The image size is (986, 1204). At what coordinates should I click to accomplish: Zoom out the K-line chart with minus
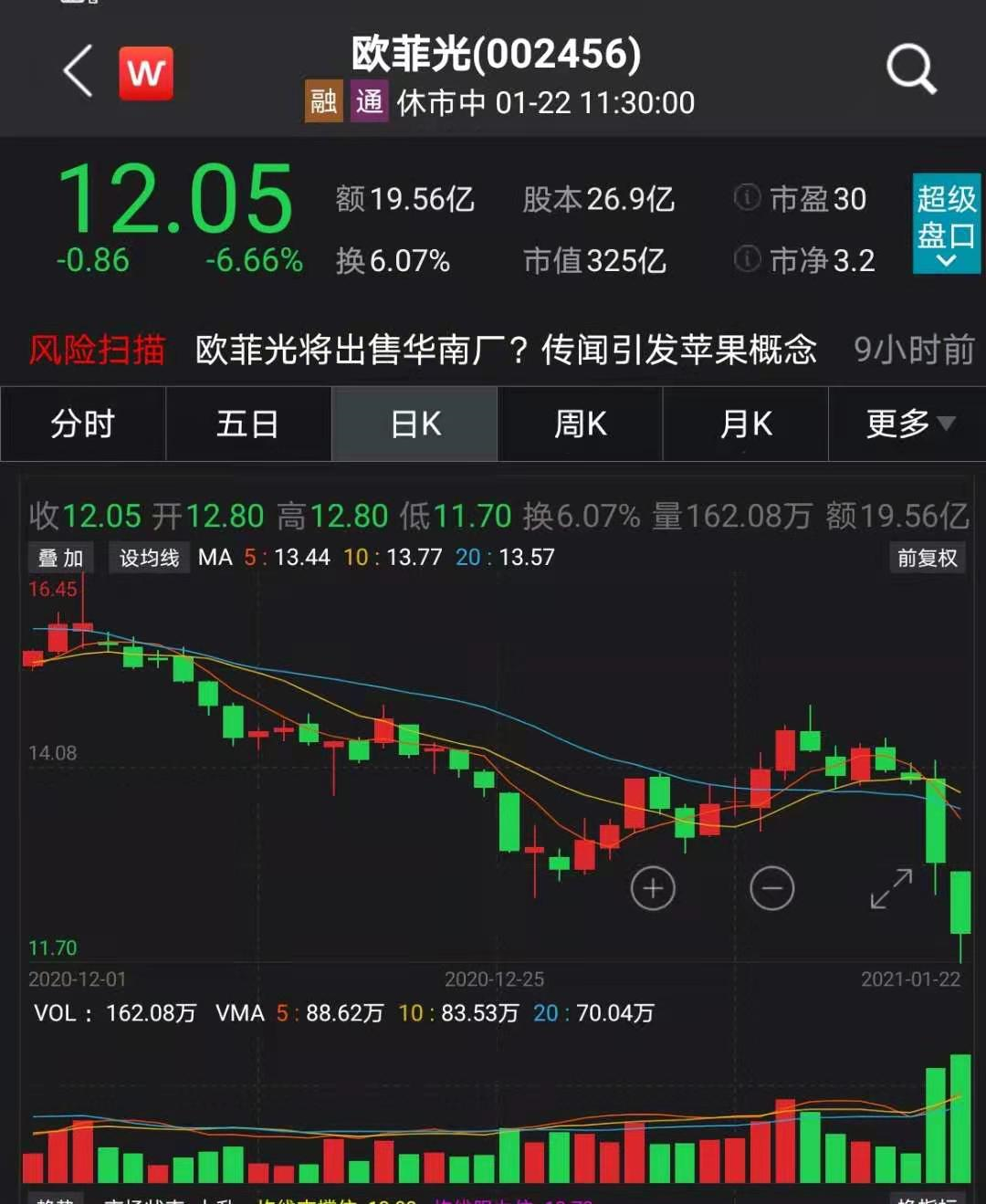[772, 888]
